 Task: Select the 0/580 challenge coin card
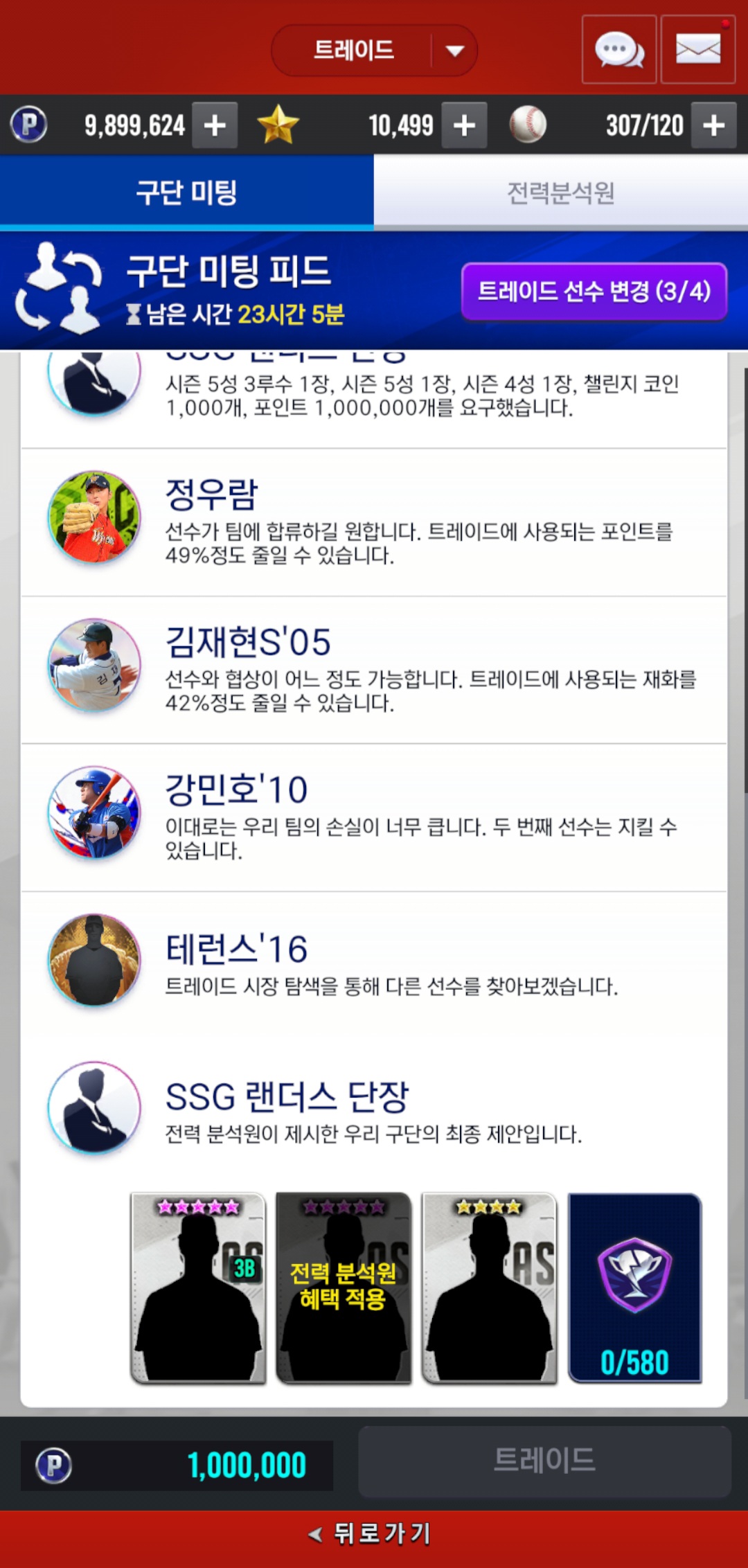tap(634, 1288)
